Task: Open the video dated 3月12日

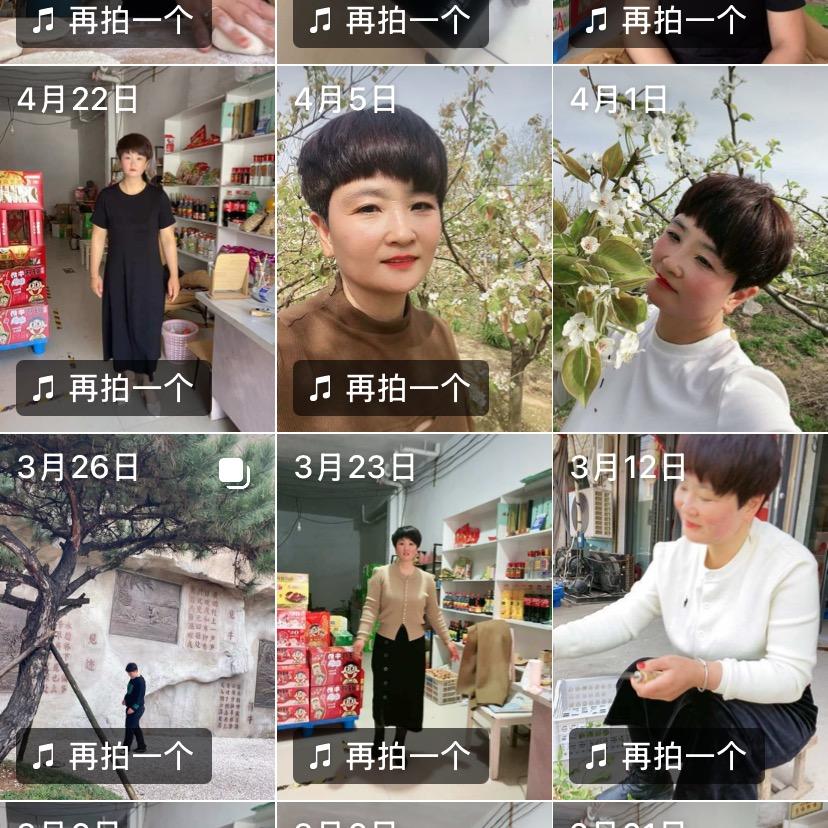Action: (691, 617)
